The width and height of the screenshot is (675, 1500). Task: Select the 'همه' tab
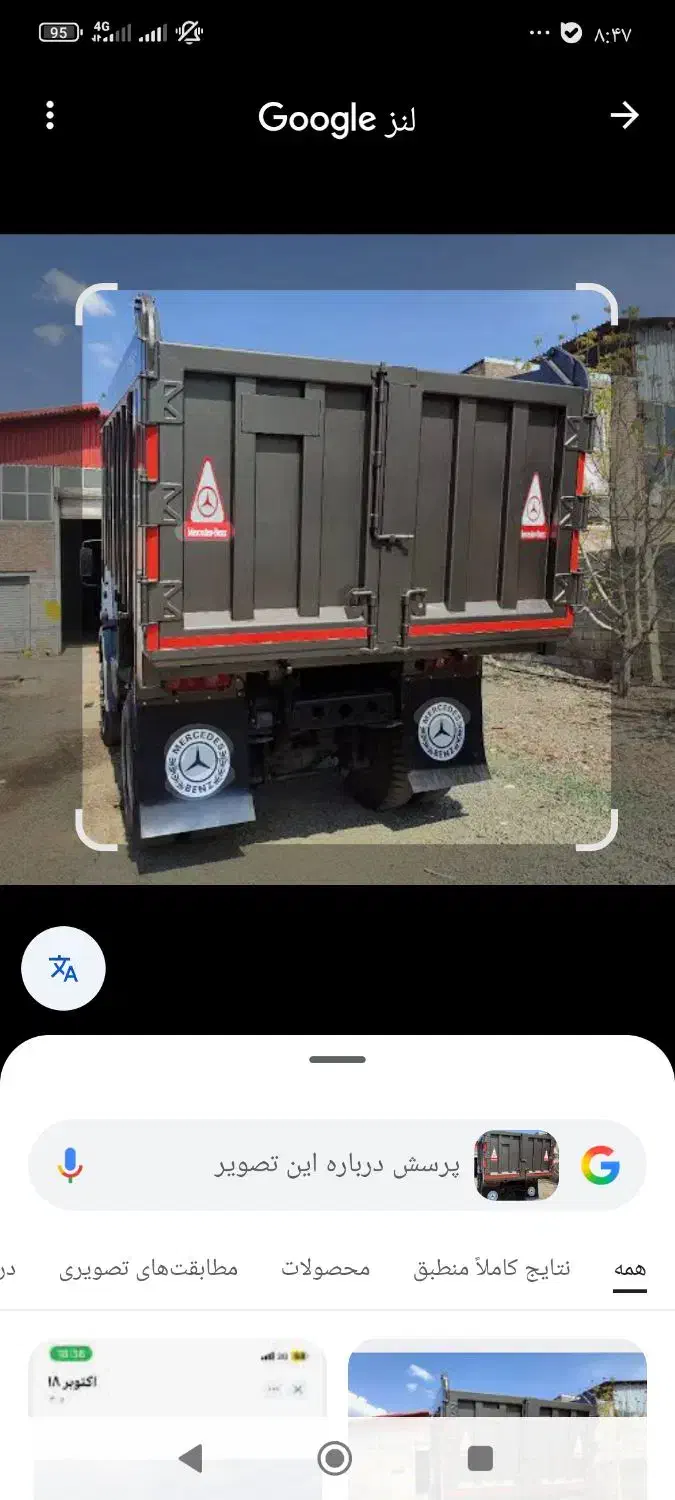point(629,1269)
